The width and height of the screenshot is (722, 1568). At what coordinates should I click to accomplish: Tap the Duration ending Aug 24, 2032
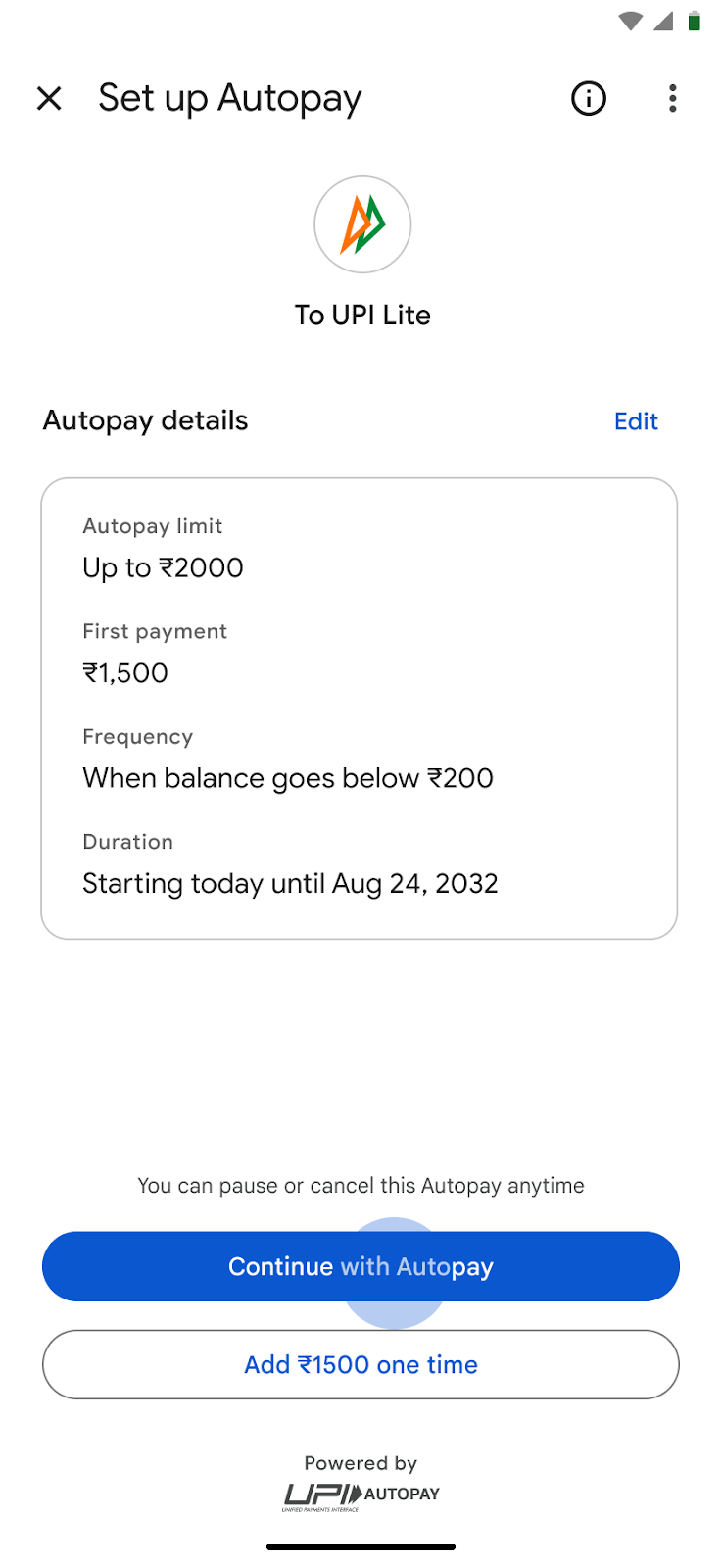[x=290, y=883]
